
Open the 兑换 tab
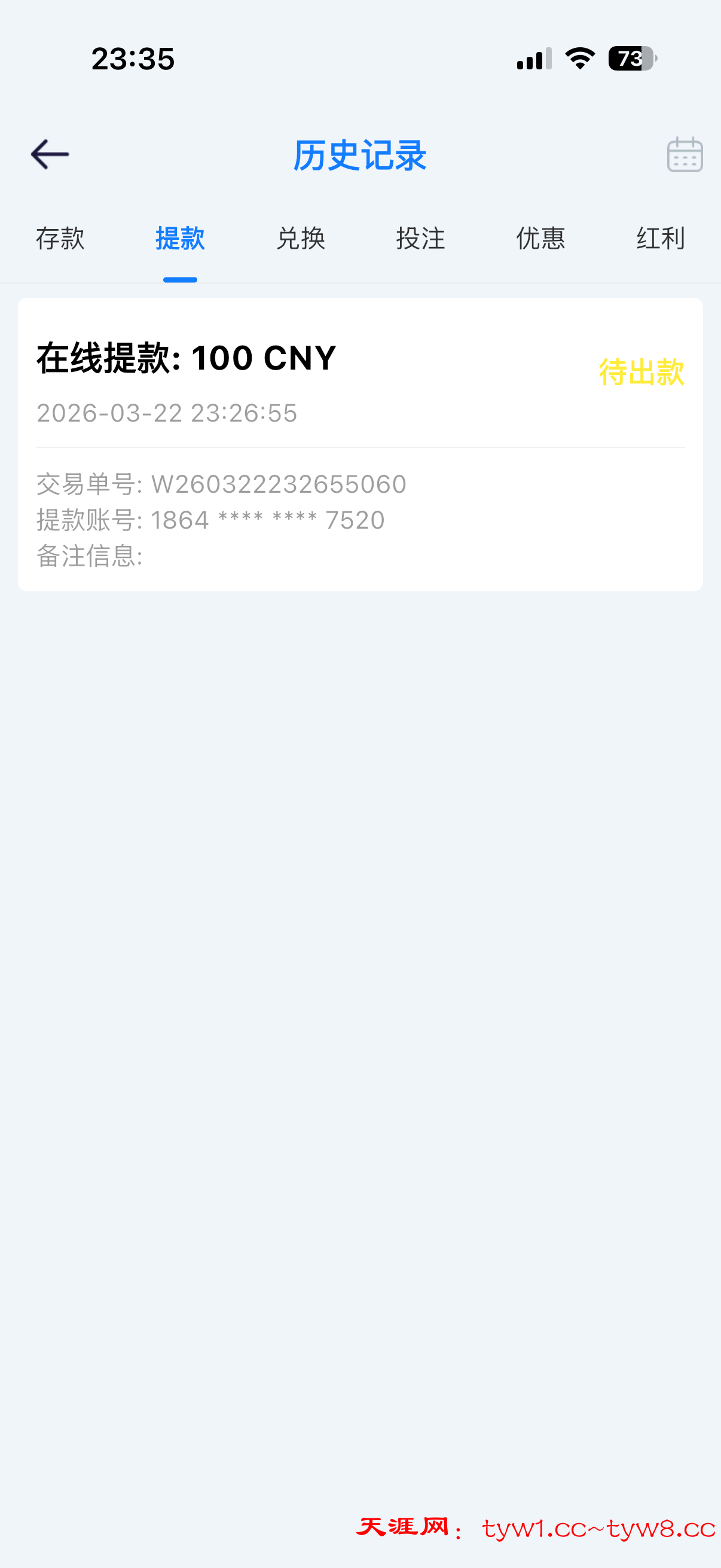coord(301,239)
